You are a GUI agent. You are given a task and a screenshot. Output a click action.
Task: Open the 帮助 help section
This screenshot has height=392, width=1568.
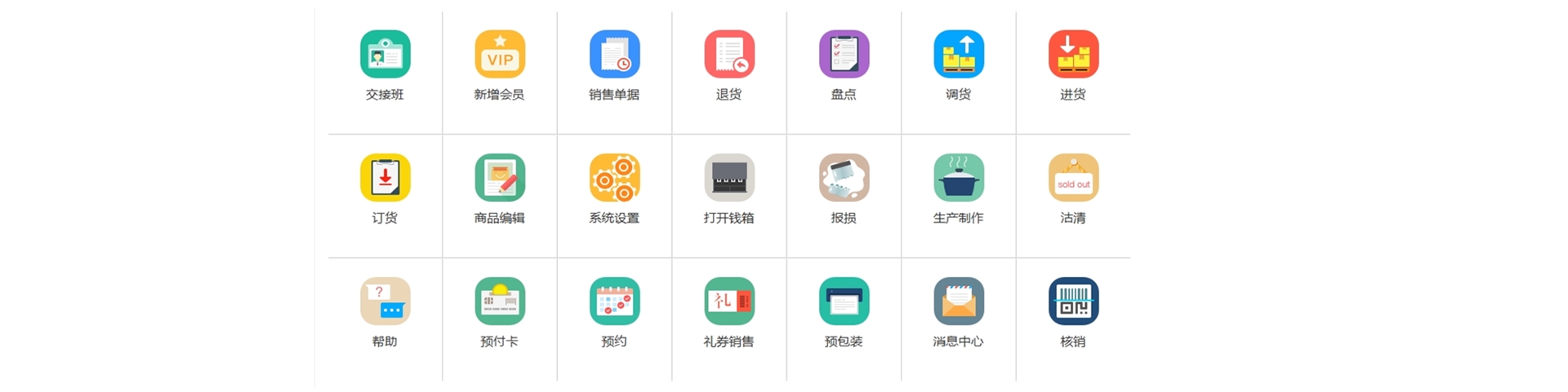point(385,301)
